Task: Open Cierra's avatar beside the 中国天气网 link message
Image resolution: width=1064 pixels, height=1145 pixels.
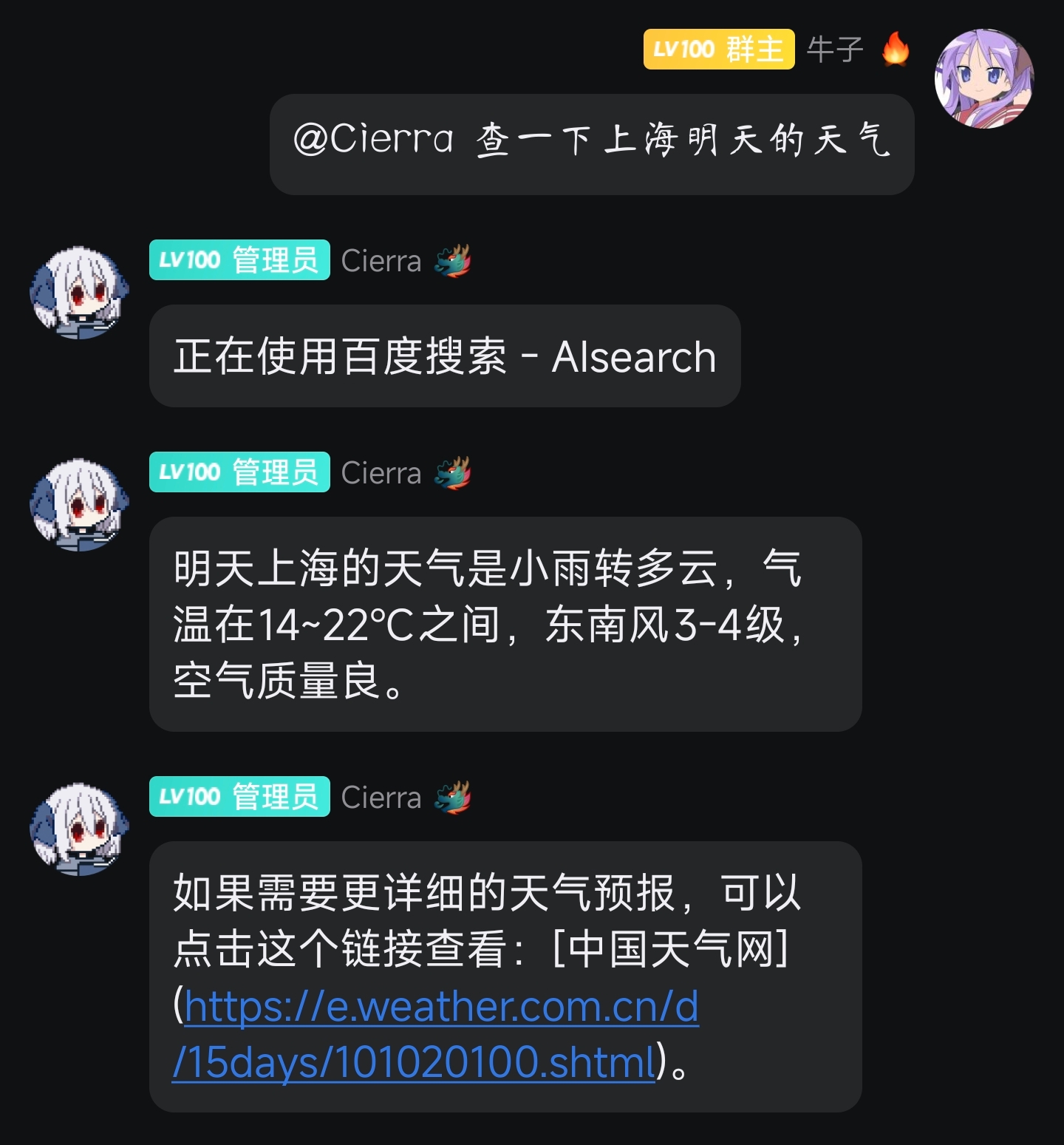Action: [x=79, y=830]
